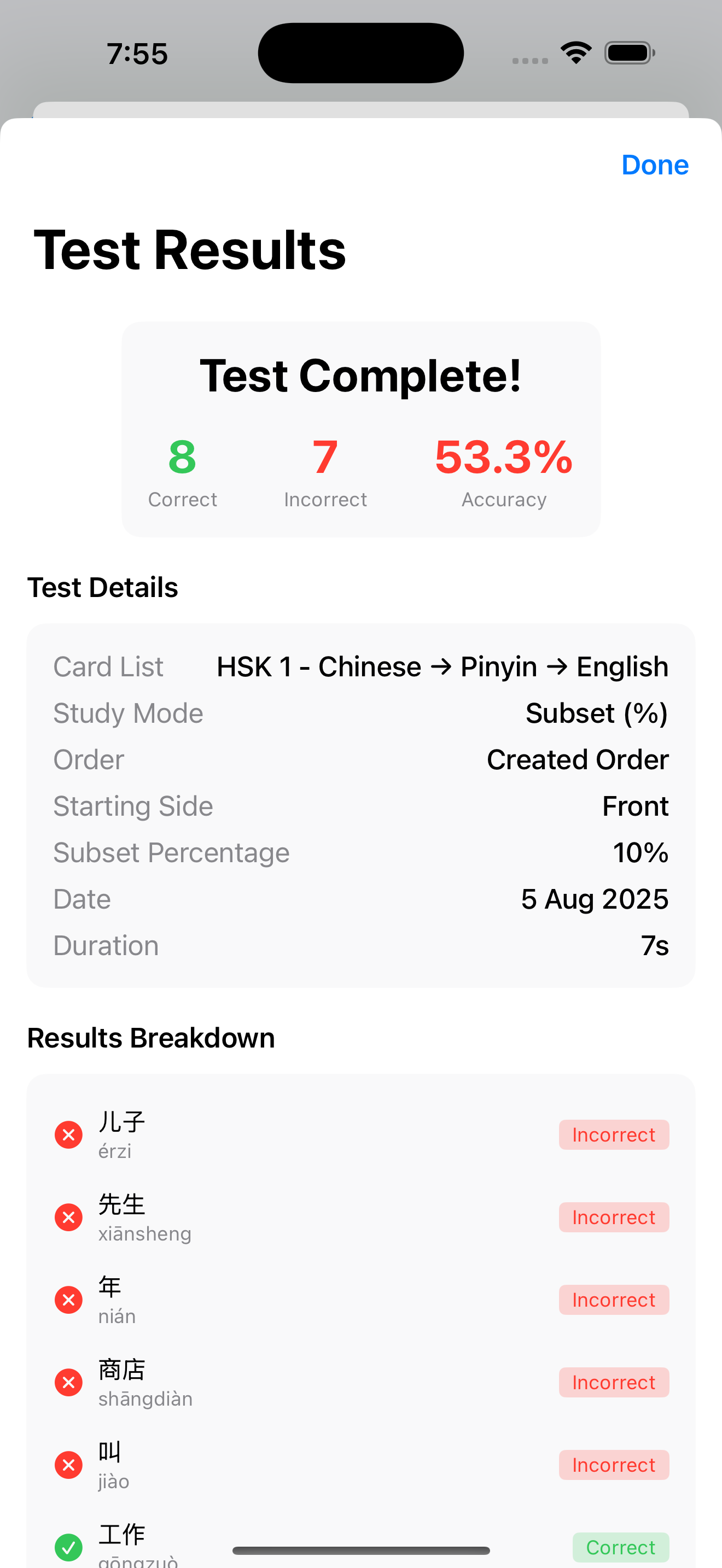Select the Results Breakdown section header
Screen dimensions: 722x1568
tap(150, 1038)
